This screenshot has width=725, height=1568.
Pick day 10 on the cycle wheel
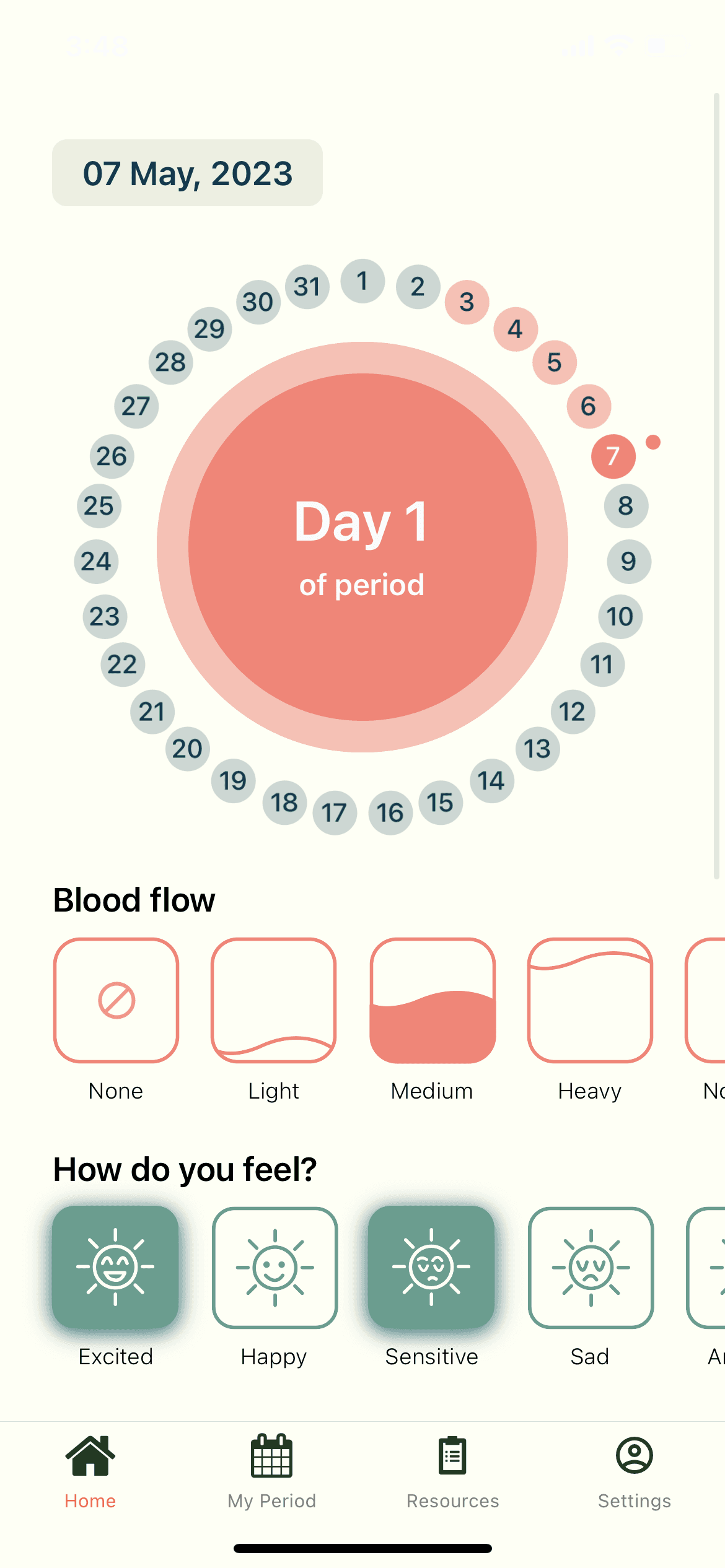[620, 616]
